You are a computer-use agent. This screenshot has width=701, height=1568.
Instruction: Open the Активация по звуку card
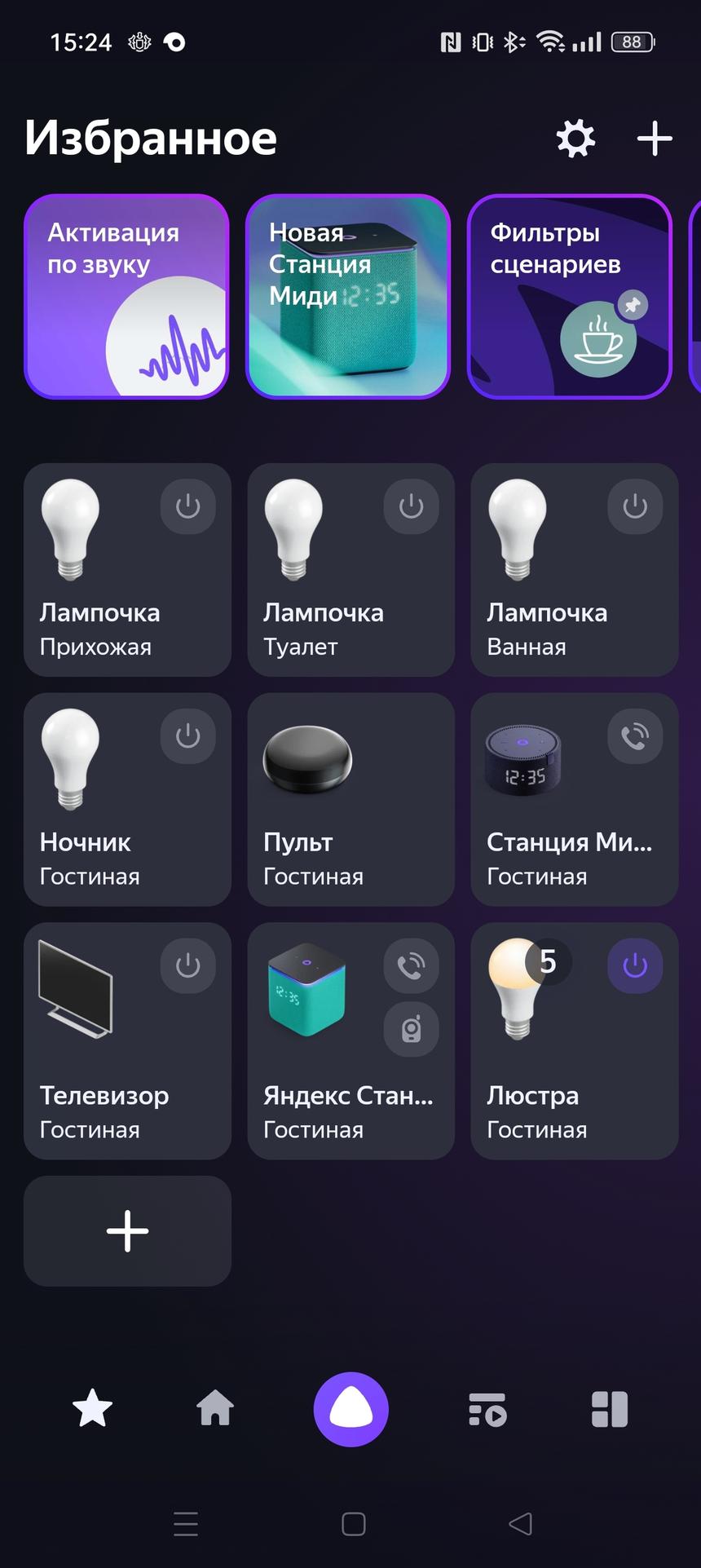(x=126, y=297)
